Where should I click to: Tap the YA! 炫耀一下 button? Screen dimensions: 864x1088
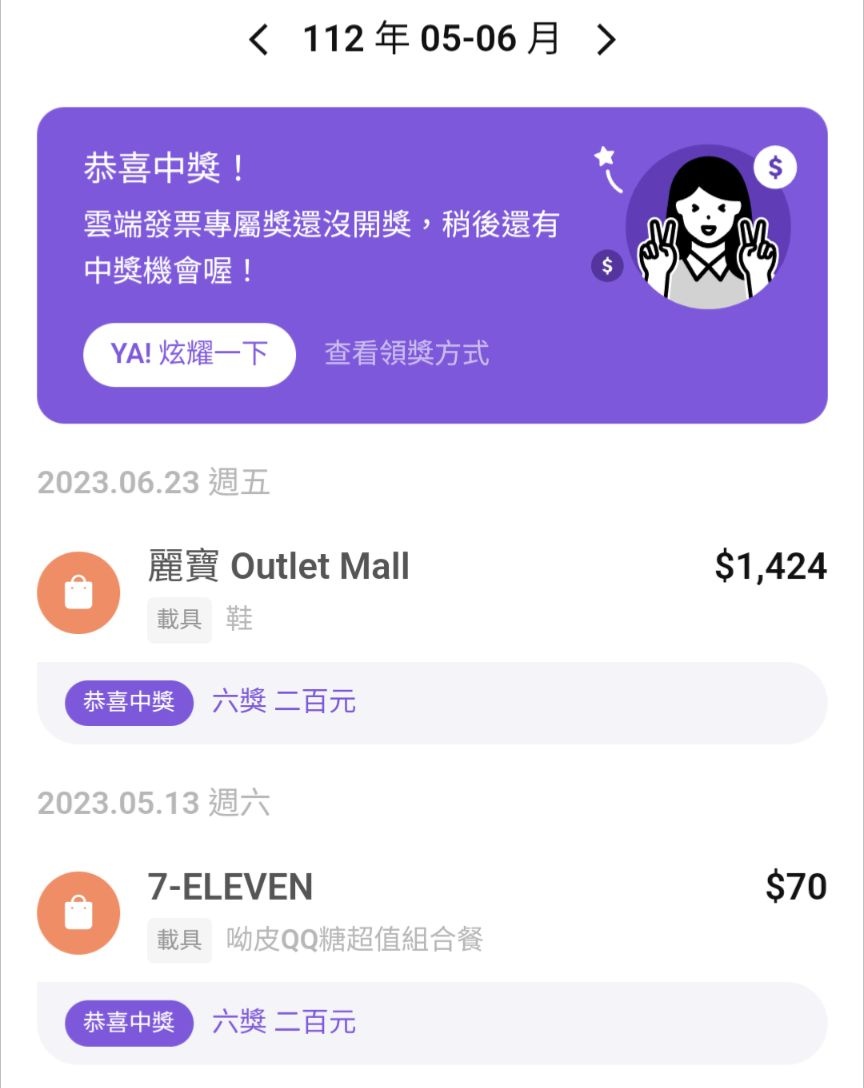[x=189, y=354]
